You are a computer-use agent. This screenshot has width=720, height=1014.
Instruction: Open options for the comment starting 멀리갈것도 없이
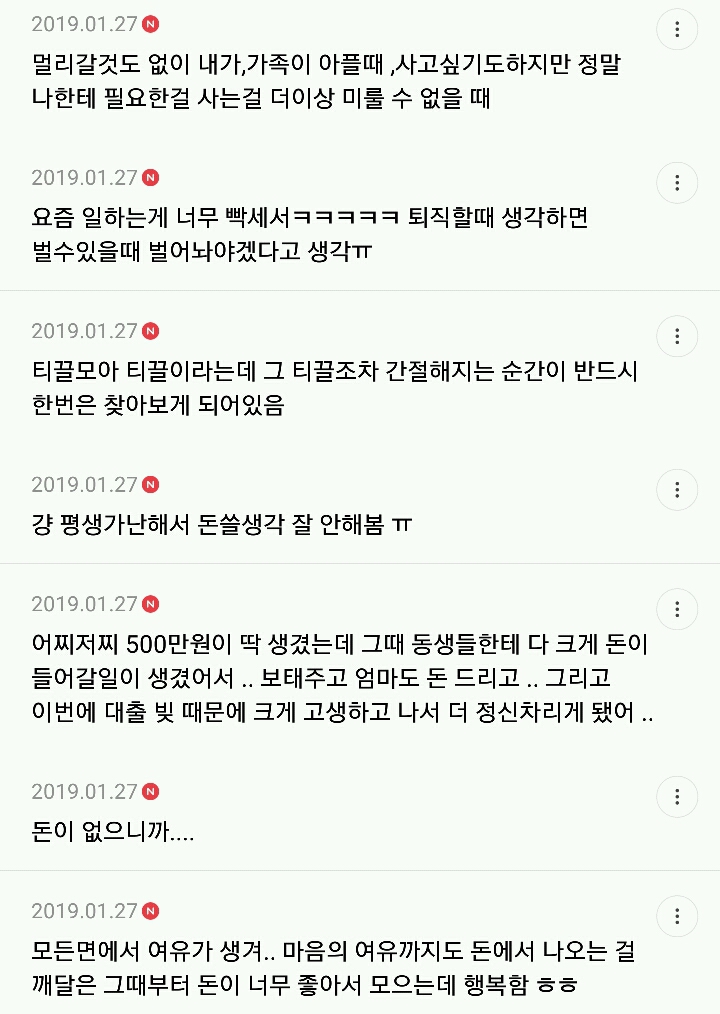coord(677,29)
